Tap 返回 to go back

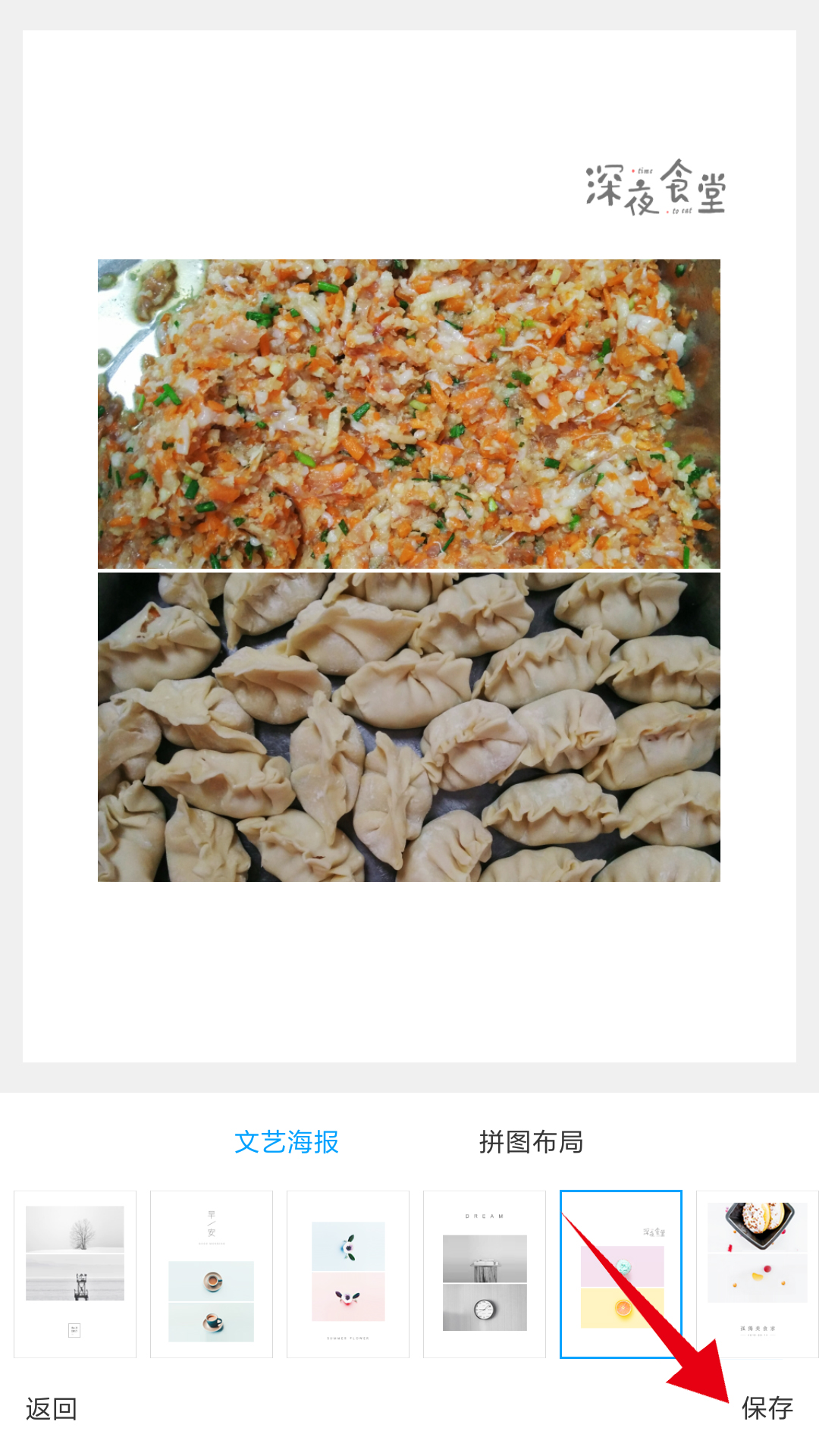52,1409
